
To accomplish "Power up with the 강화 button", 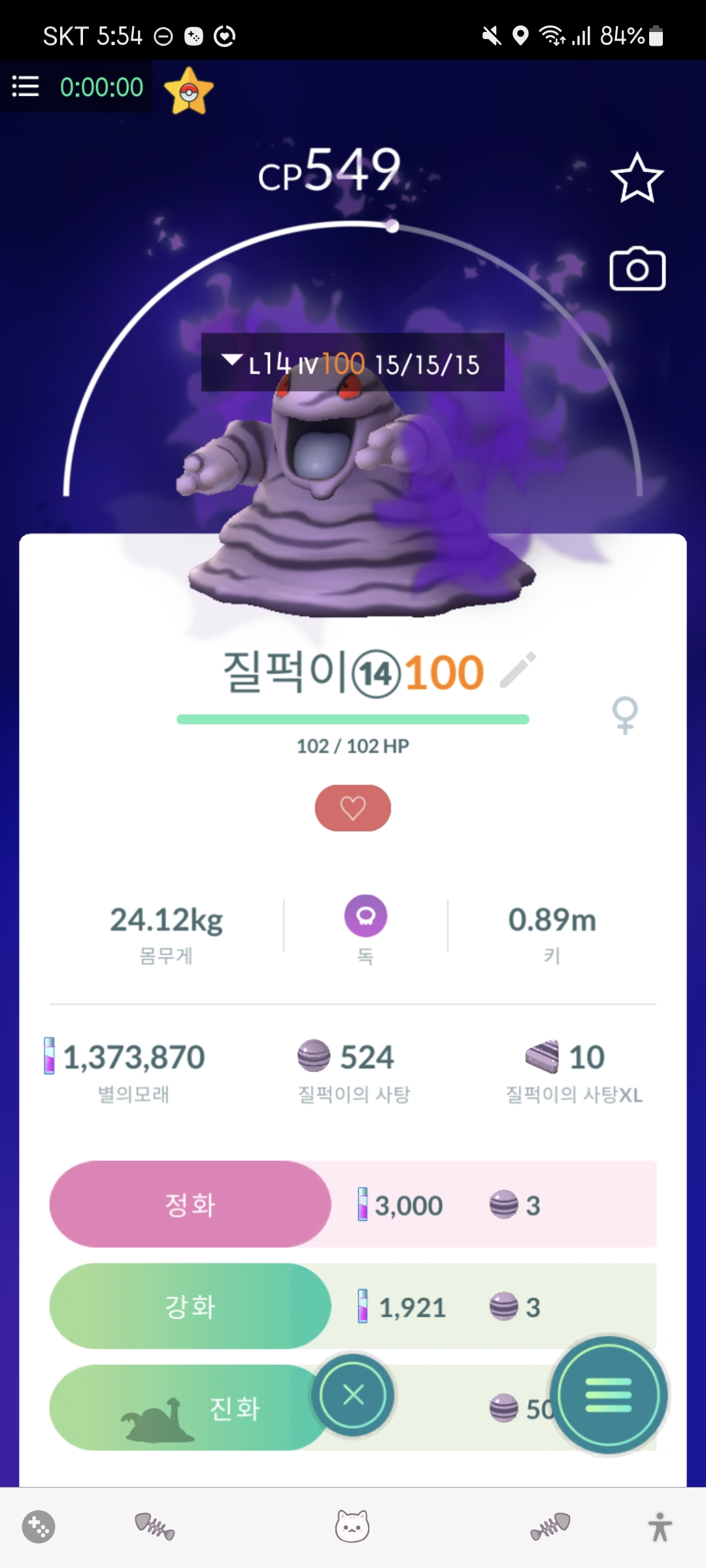I will point(190,1306).
